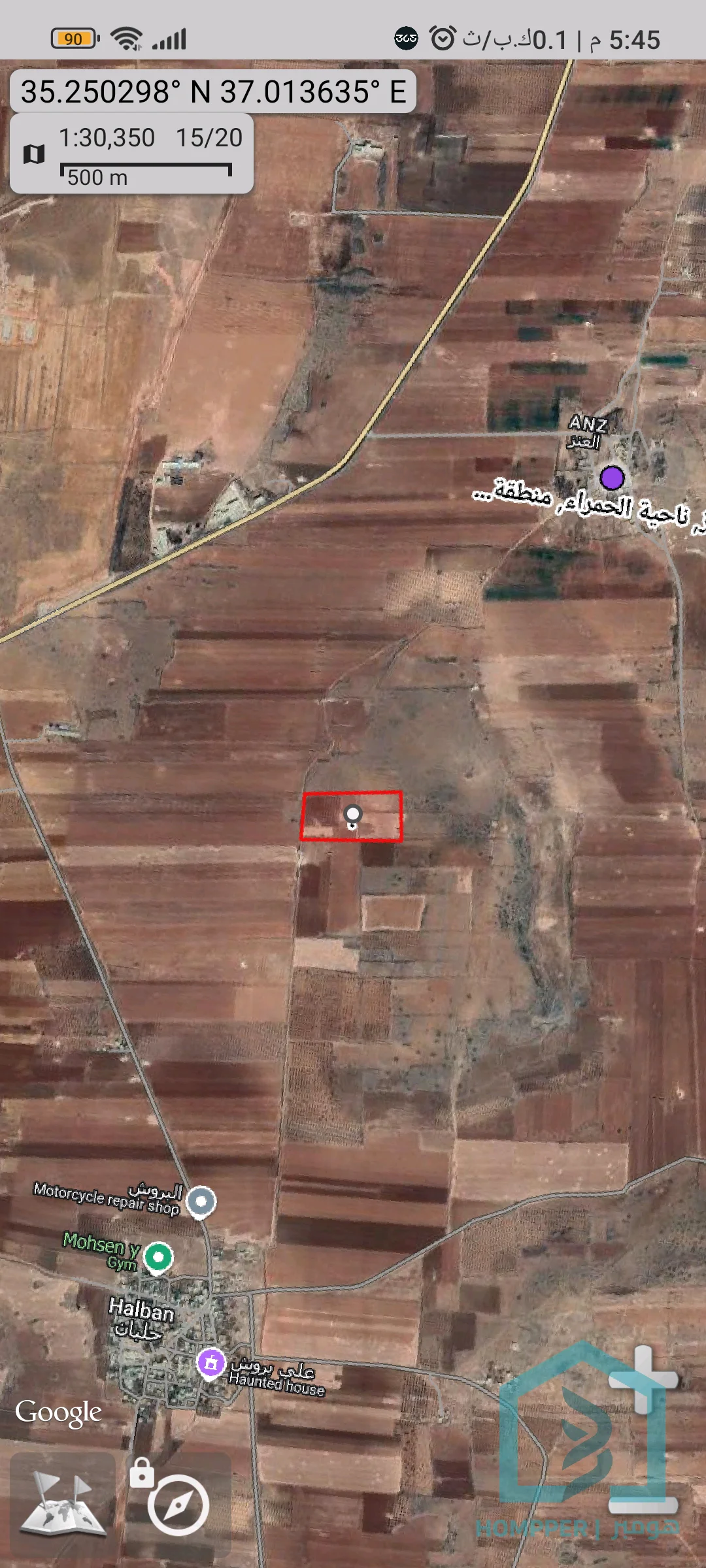Select the Mohsen y Gym marker
Image resolution: width=706 pixels, height=1568 pixels.
pyautogui.click(x=158, y=1256)
